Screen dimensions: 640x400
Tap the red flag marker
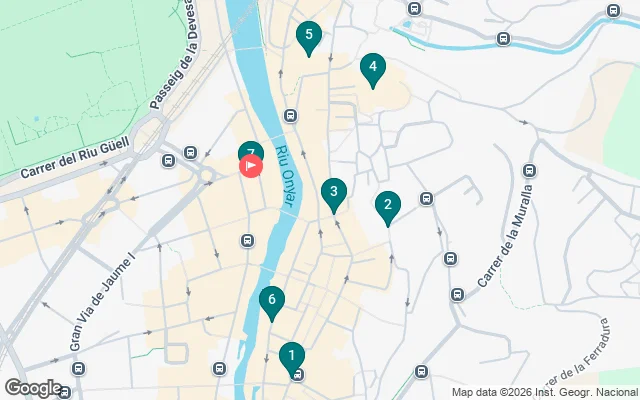point(252,166)
